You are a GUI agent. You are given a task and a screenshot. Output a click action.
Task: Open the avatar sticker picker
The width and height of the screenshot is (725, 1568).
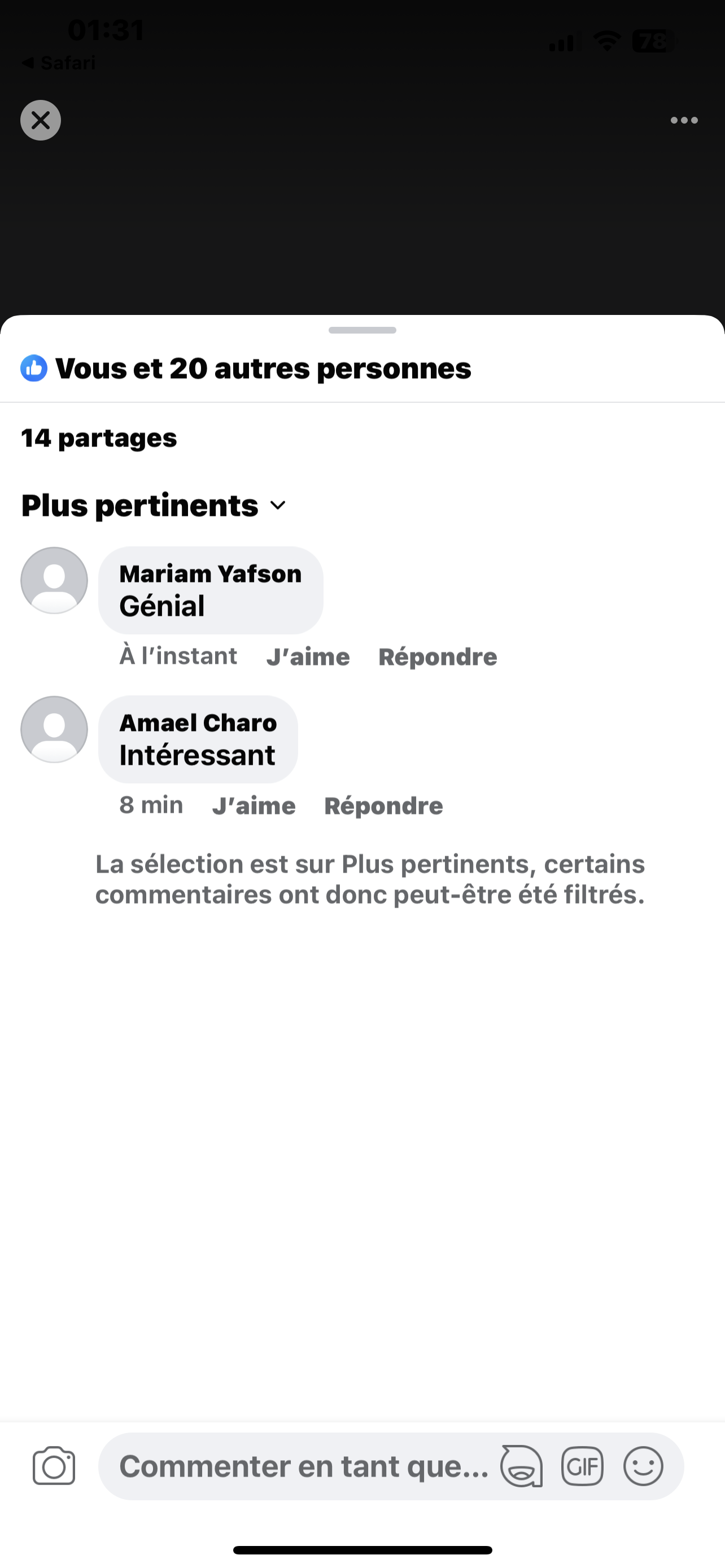(x=521, y=1466)
